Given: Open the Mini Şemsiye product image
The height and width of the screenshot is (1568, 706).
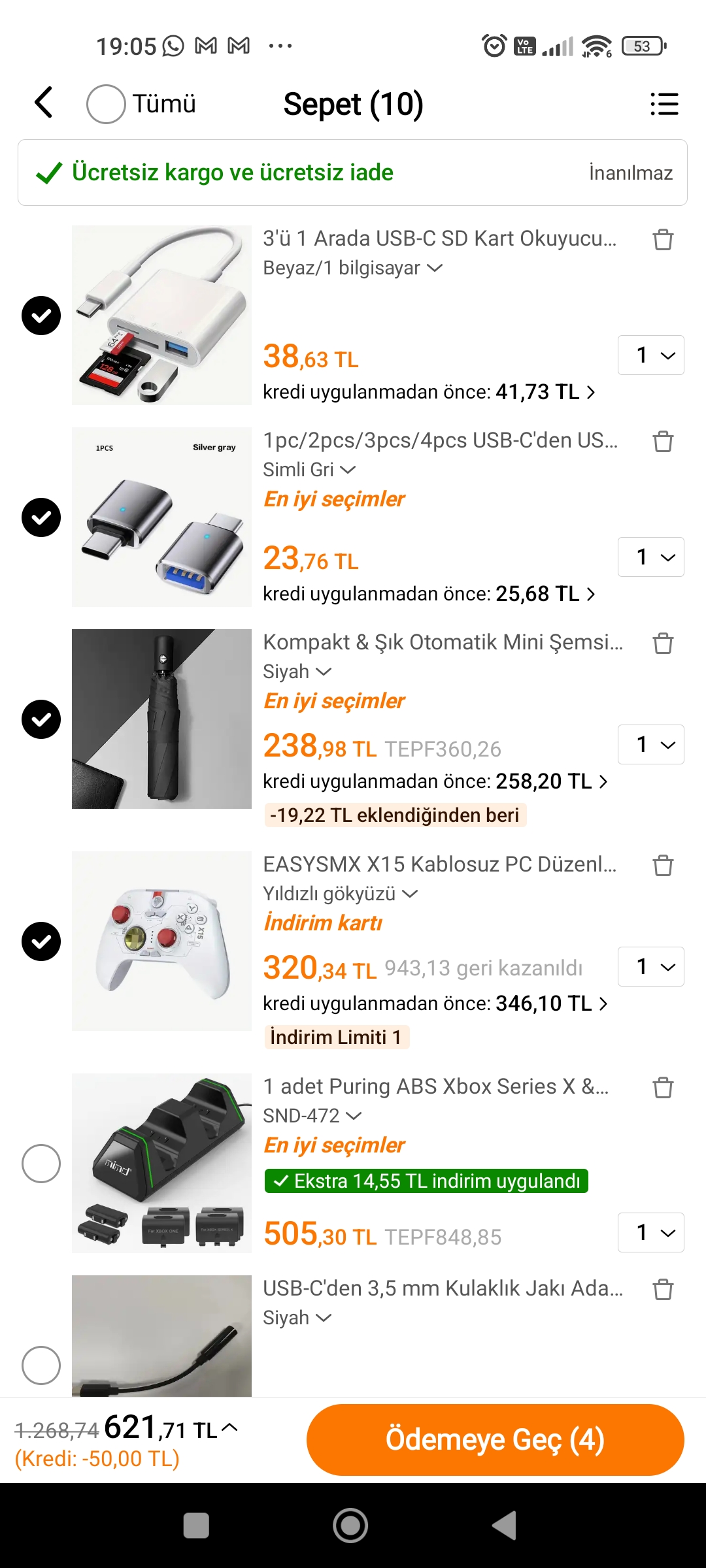Looking at the screenshot, I should coord(161,719).
